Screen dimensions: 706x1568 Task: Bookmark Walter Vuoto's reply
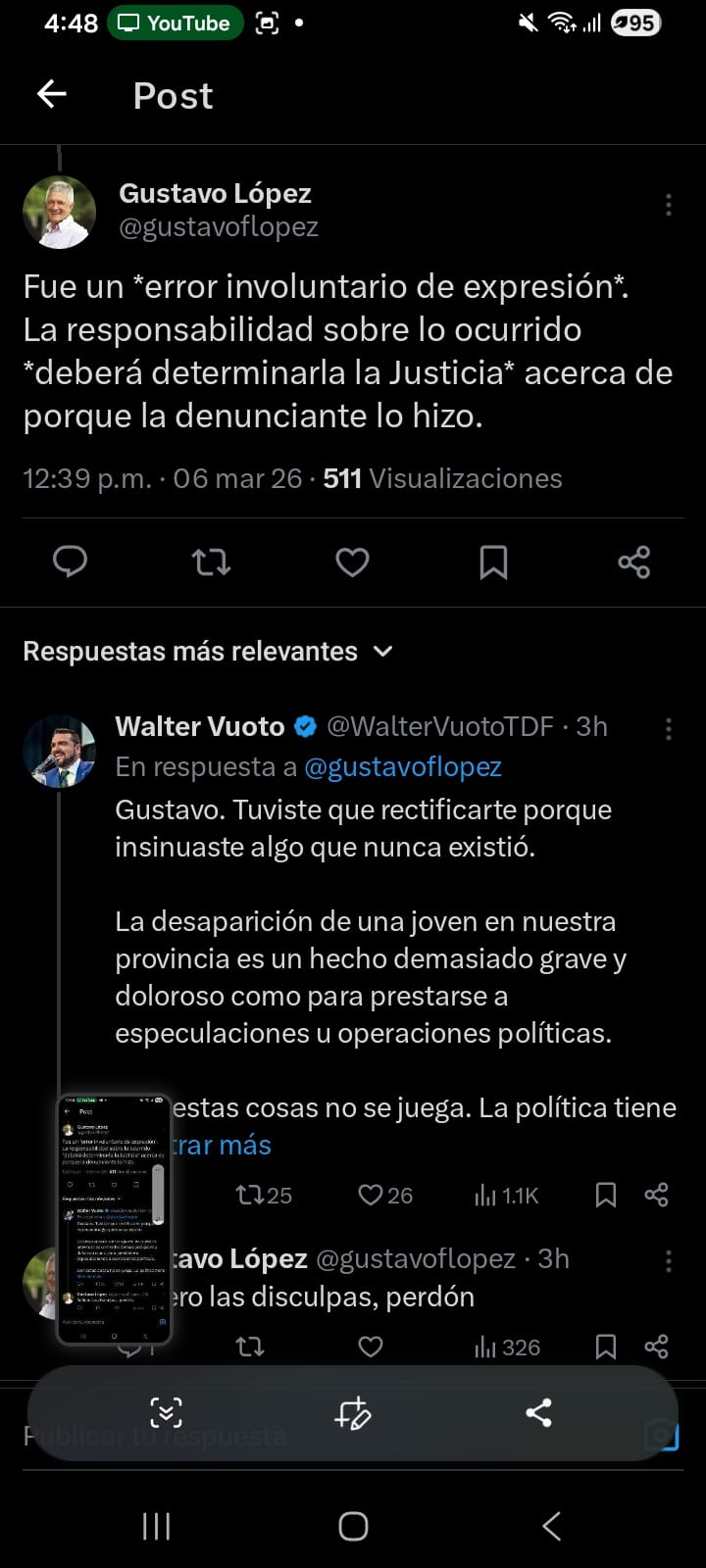coord(606,1196)
